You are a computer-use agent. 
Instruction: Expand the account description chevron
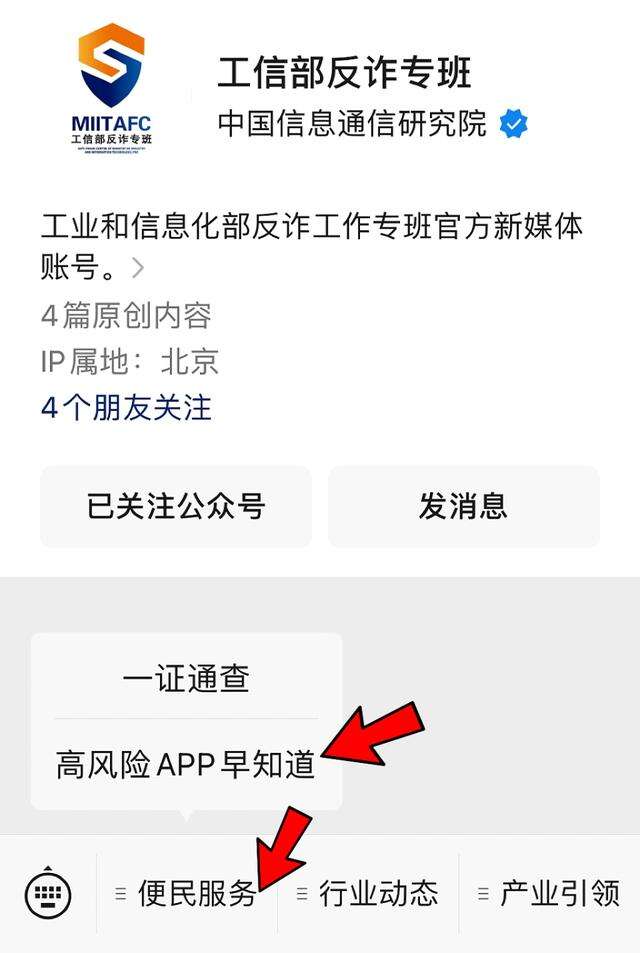tap(138, 268)
